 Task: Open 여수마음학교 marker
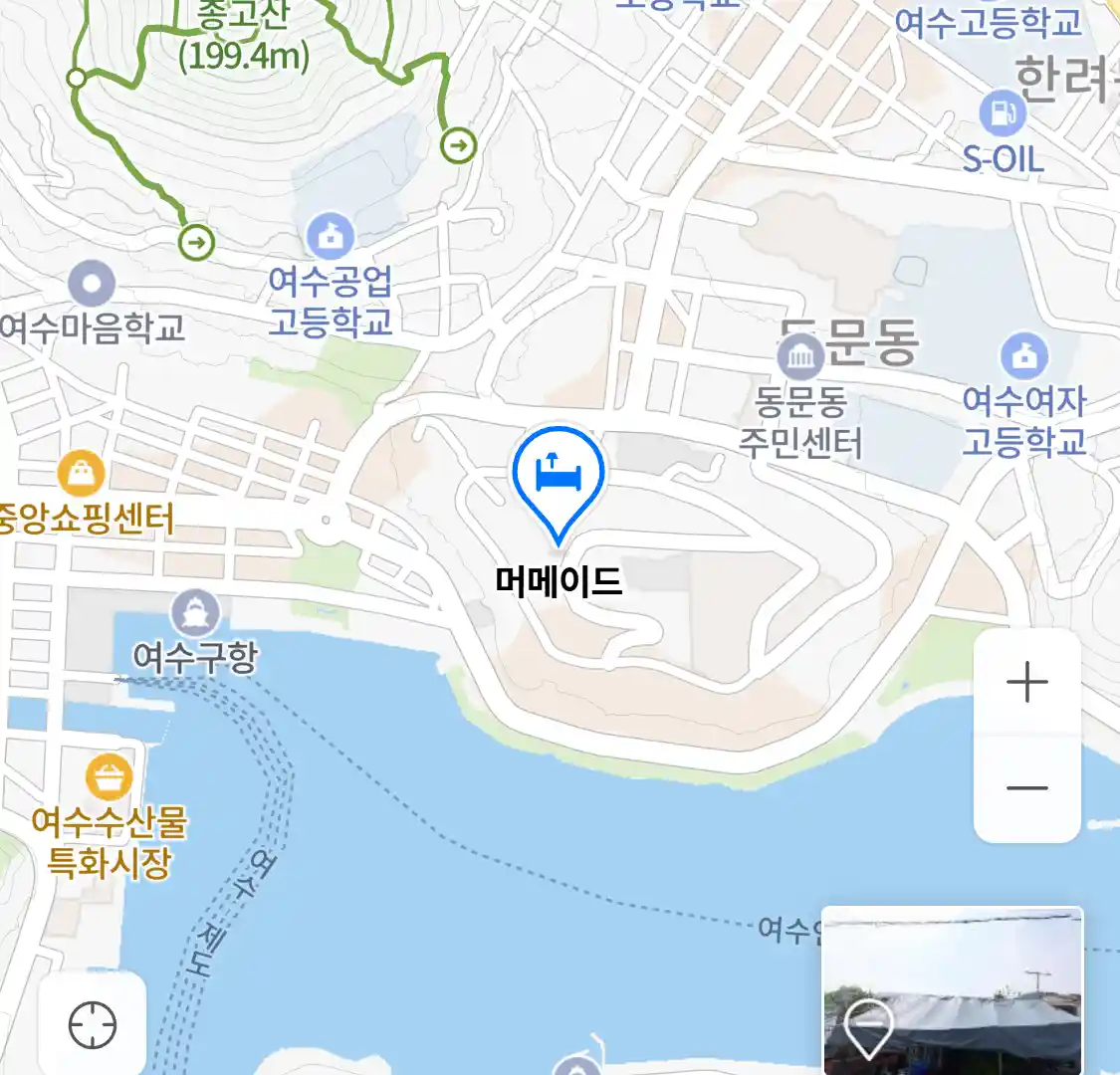tap(92, 285)
